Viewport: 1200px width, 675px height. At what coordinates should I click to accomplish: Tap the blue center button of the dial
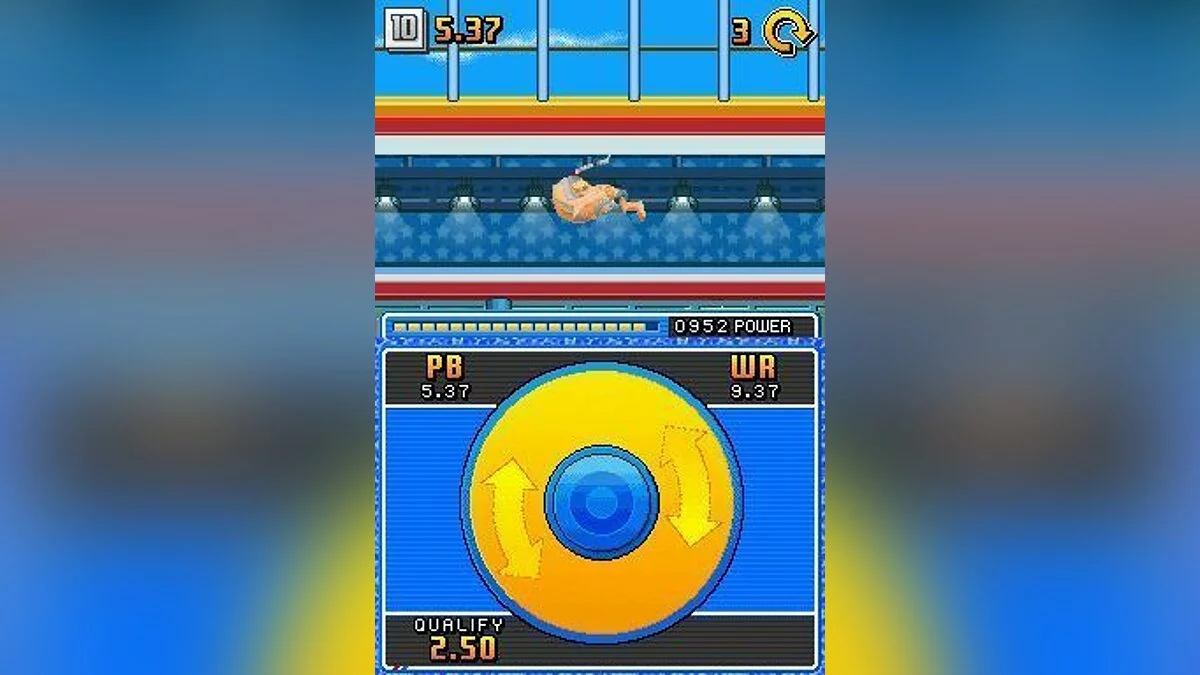[x=601, y=502]
